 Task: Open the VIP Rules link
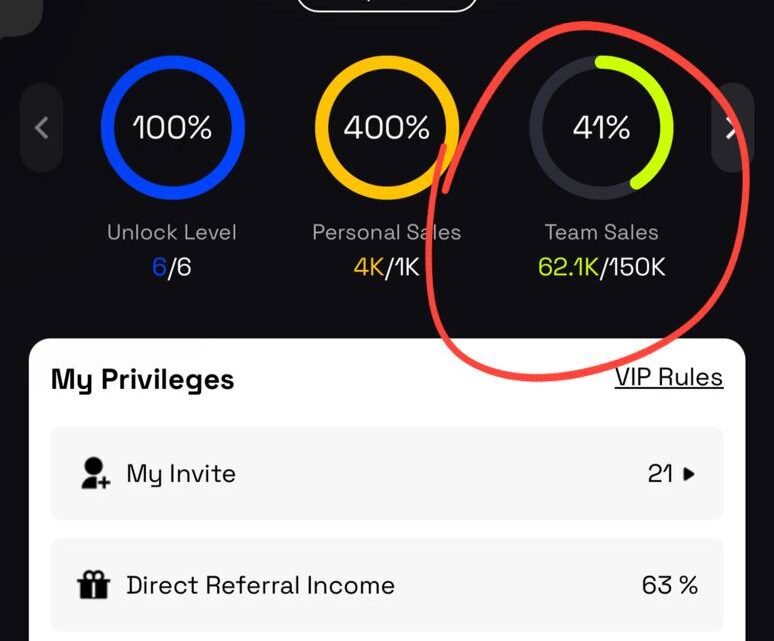tap(668, 377)
